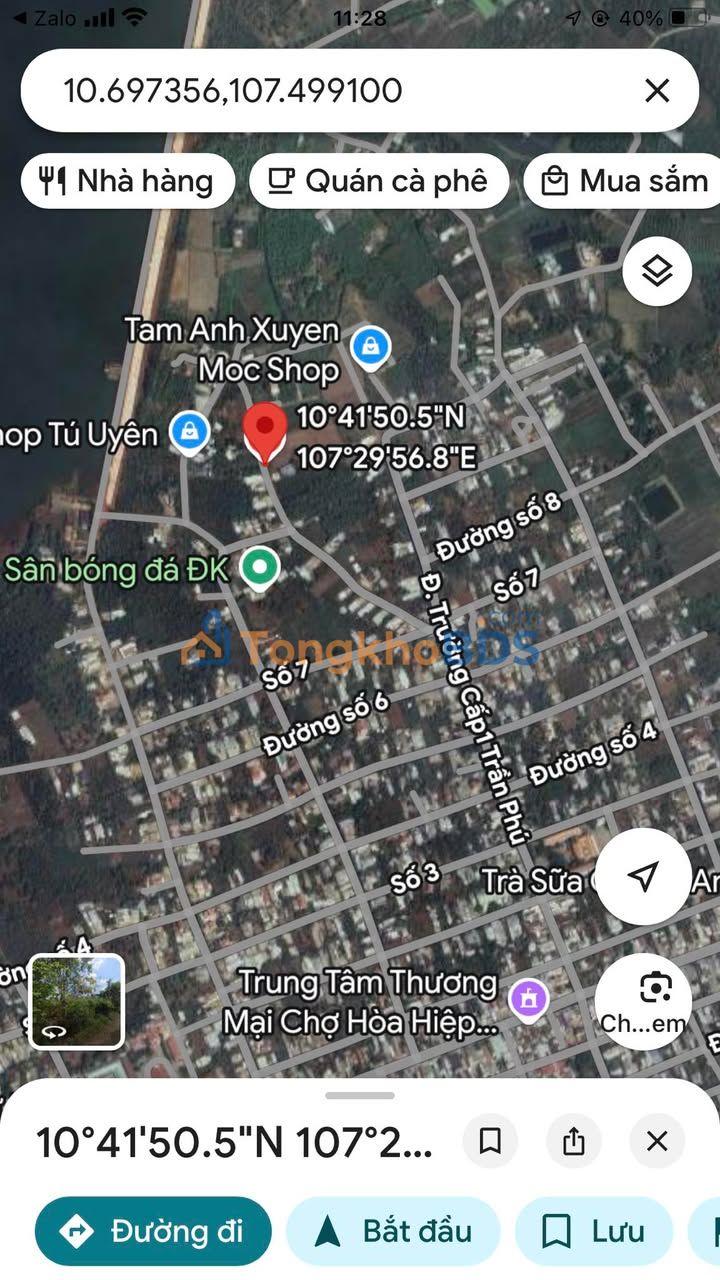Start navigation with Bắt đầu

click(392, 1231)
